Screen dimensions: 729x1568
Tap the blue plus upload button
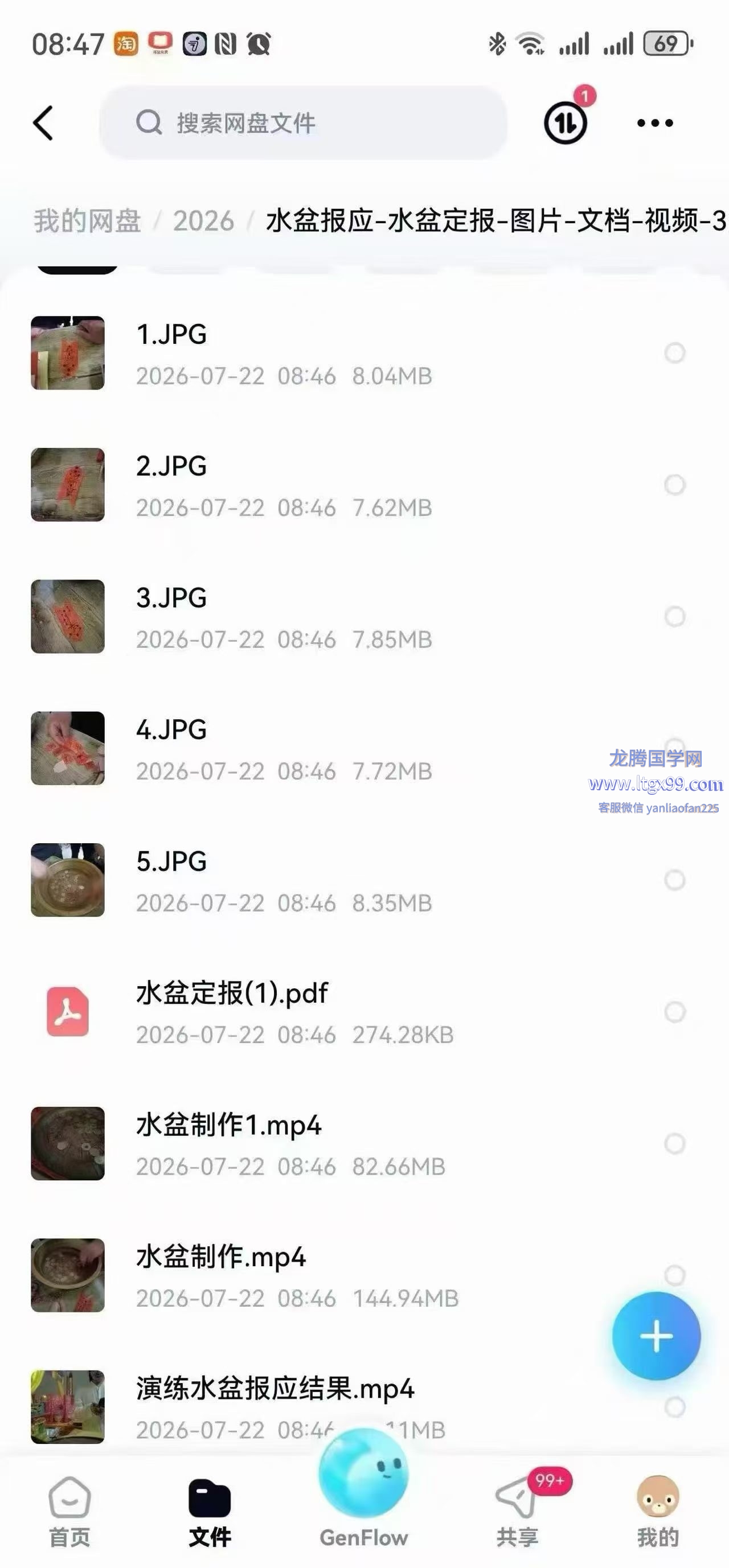(x=657, y=1337)
